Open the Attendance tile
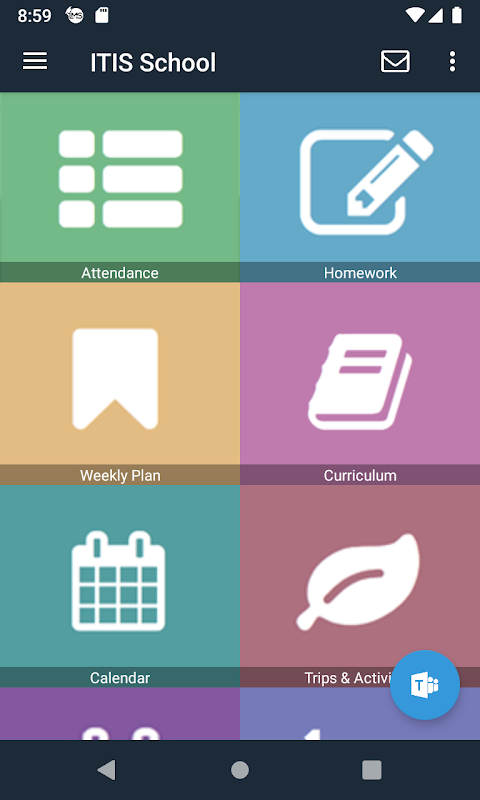The width and height of the screenshot is (480, 800). [x=120, y=187]
